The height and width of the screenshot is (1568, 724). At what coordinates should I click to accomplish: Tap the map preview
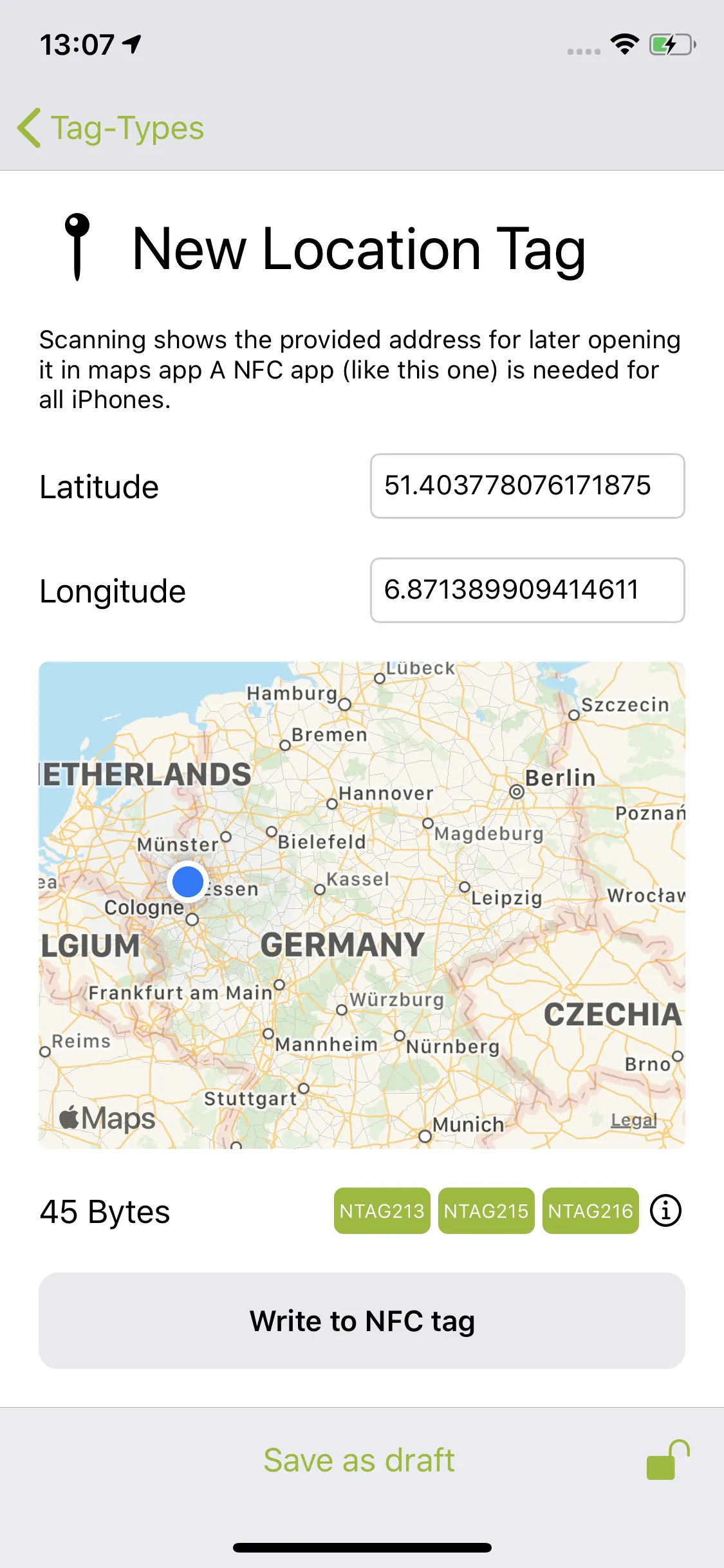[x=362, y=905]
